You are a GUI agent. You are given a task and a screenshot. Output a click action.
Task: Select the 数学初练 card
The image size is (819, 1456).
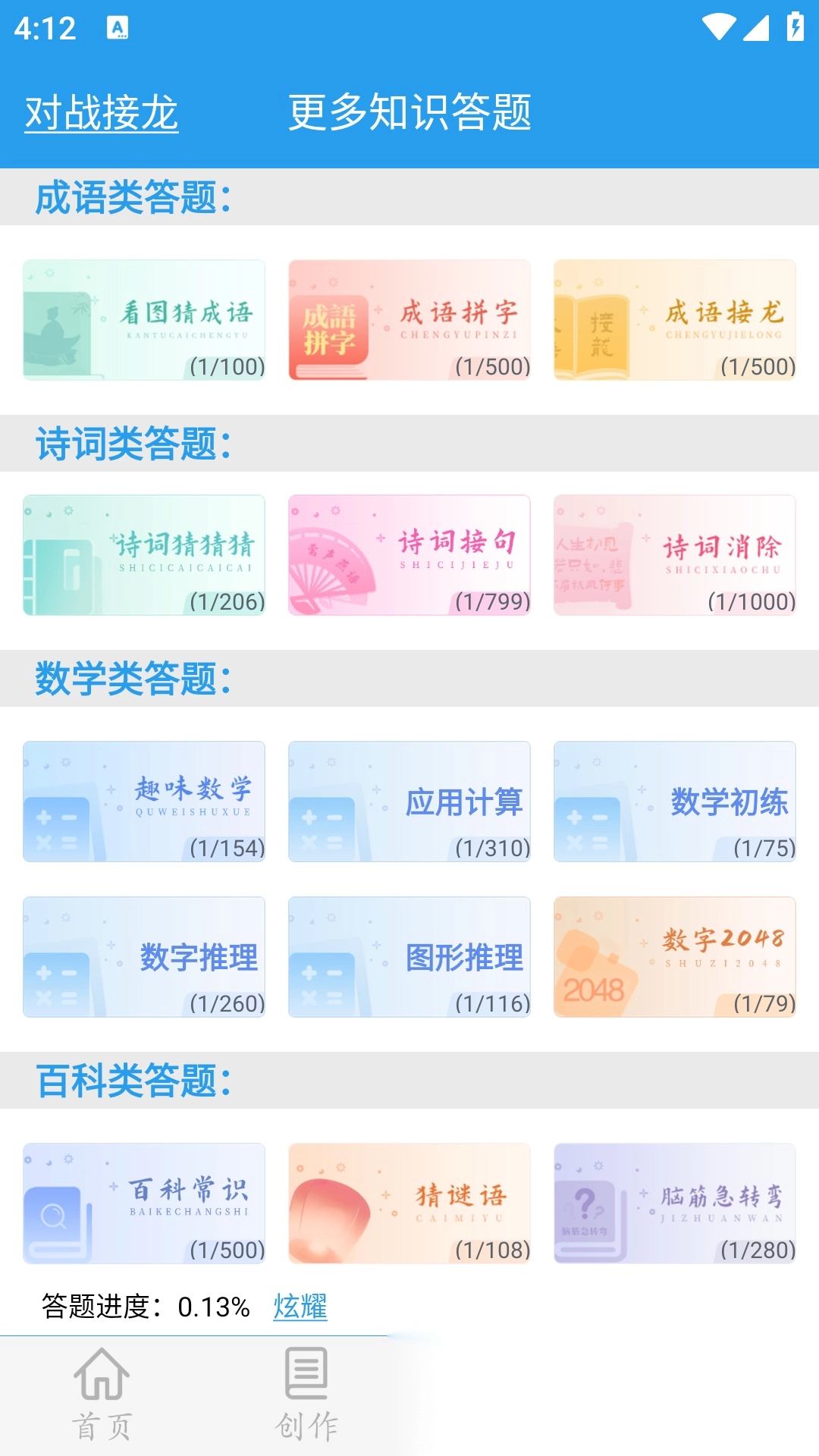pos(675,802)
